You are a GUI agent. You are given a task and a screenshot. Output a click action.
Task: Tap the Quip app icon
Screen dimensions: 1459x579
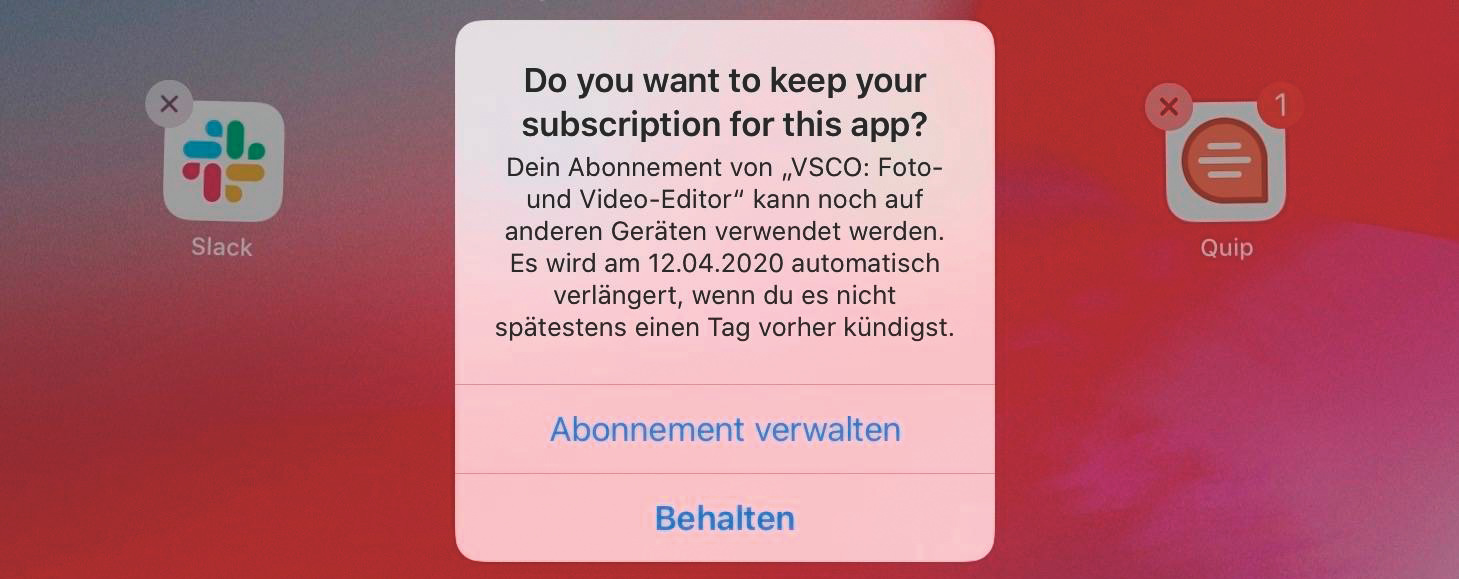pos(1226,162)
